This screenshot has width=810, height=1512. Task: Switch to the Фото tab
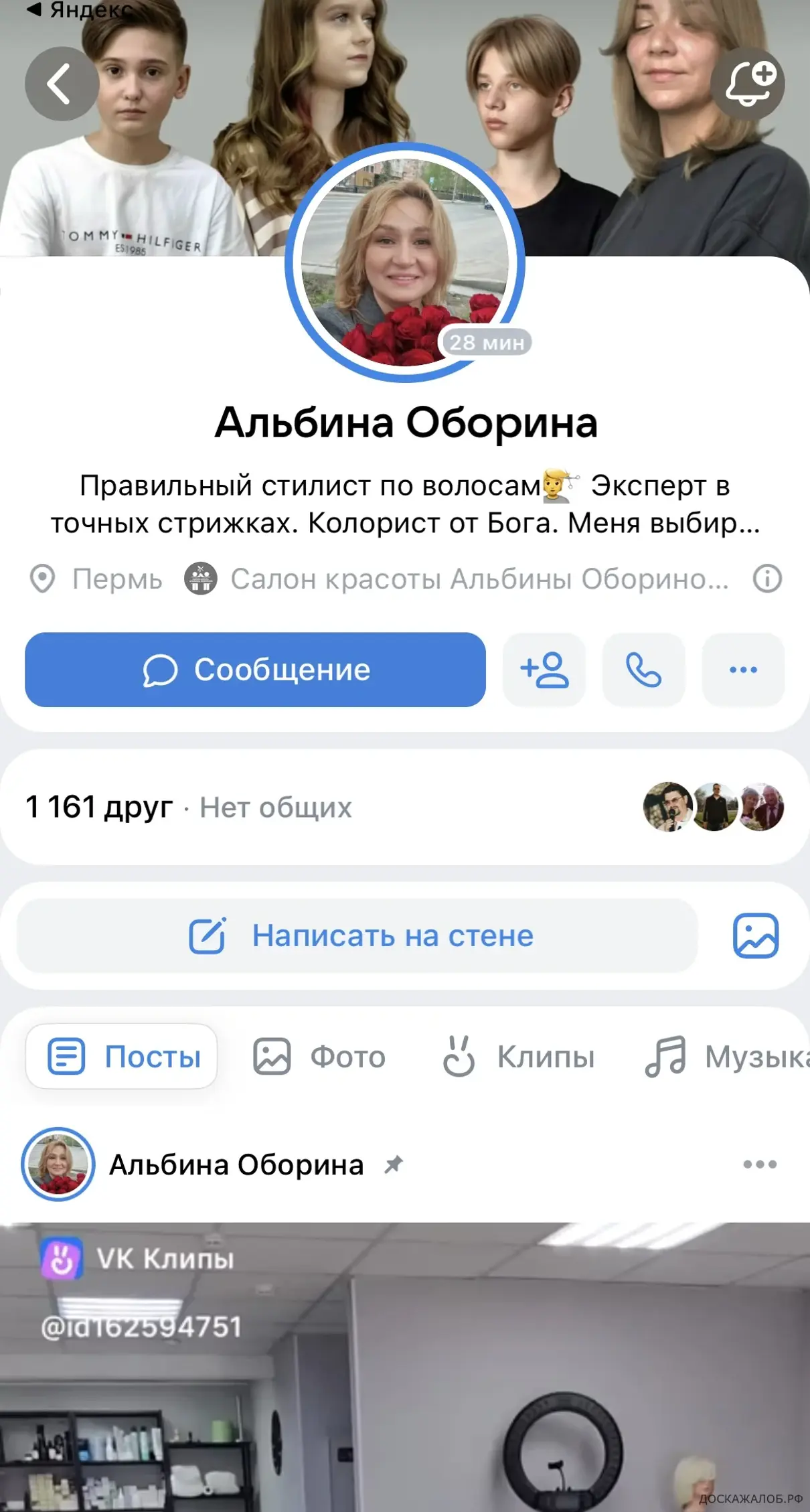click(320, 1057)
